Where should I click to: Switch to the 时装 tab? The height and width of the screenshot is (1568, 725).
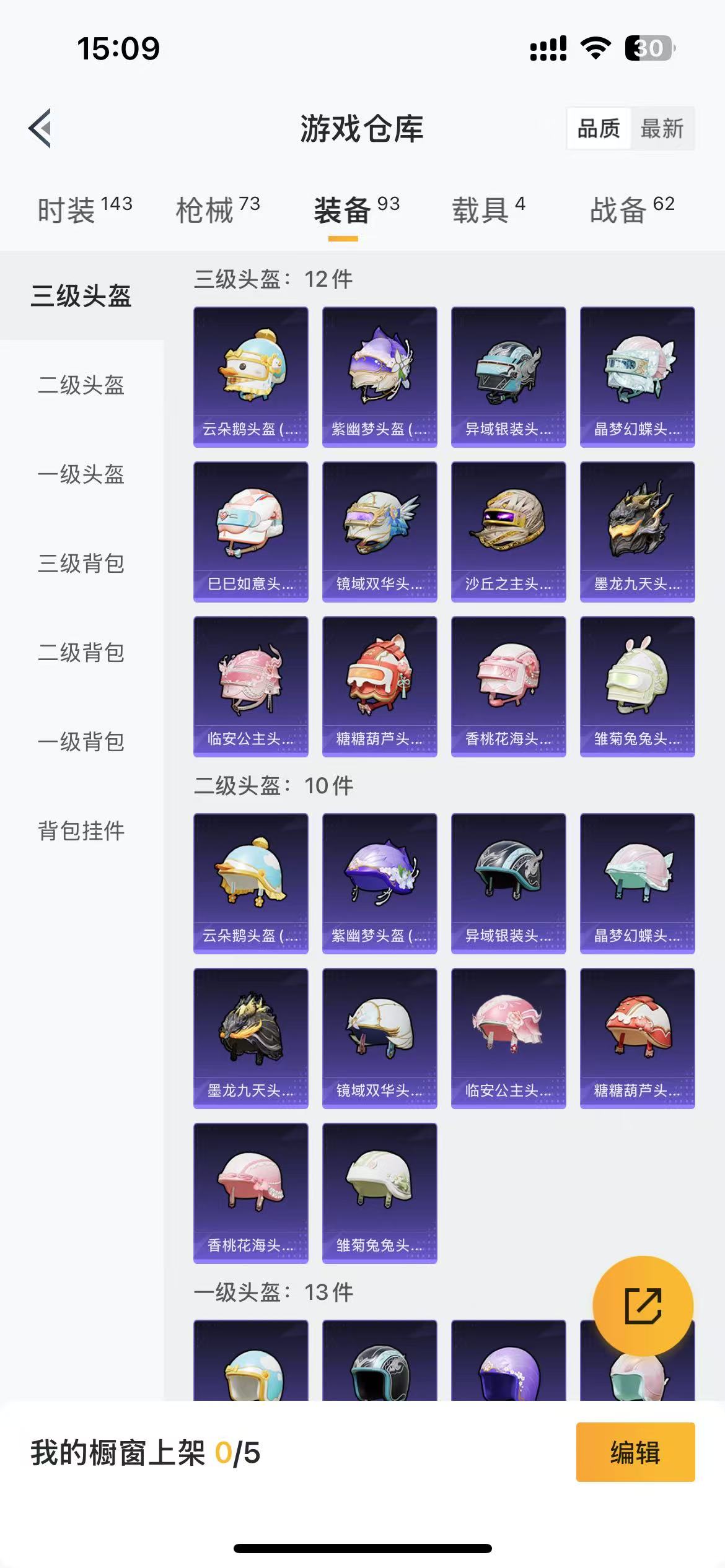84,210
